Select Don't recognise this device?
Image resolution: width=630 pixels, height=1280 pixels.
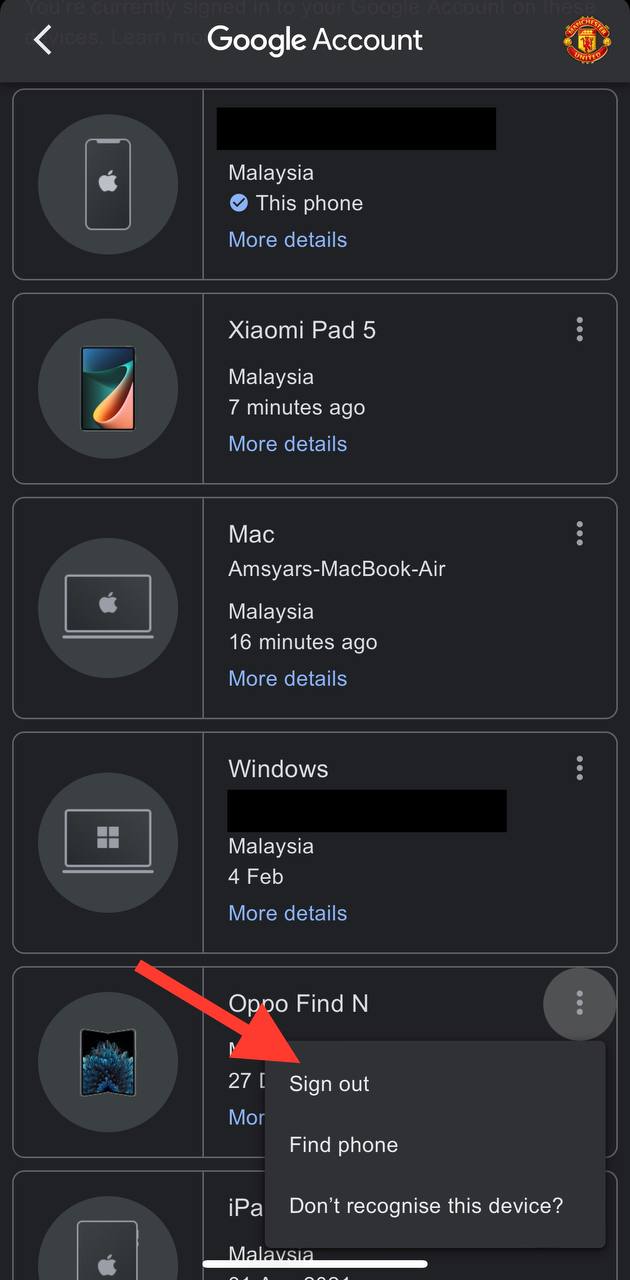[x=426, y=1206]
